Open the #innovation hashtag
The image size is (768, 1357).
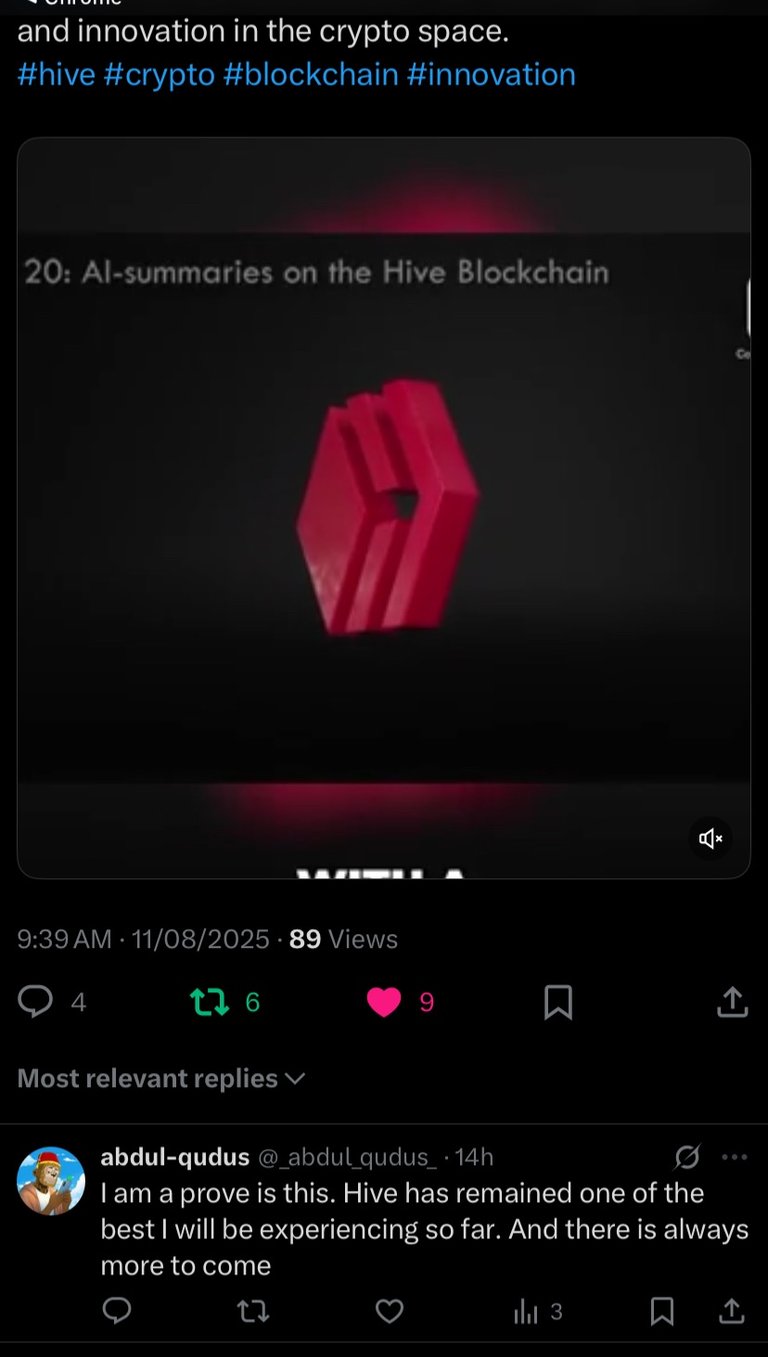491,74
